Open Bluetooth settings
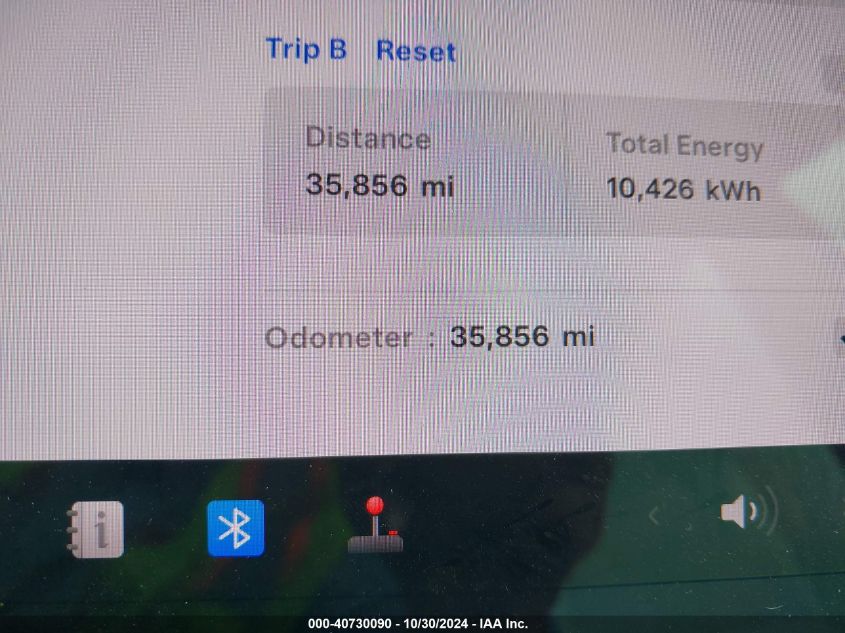 (236, 528)
